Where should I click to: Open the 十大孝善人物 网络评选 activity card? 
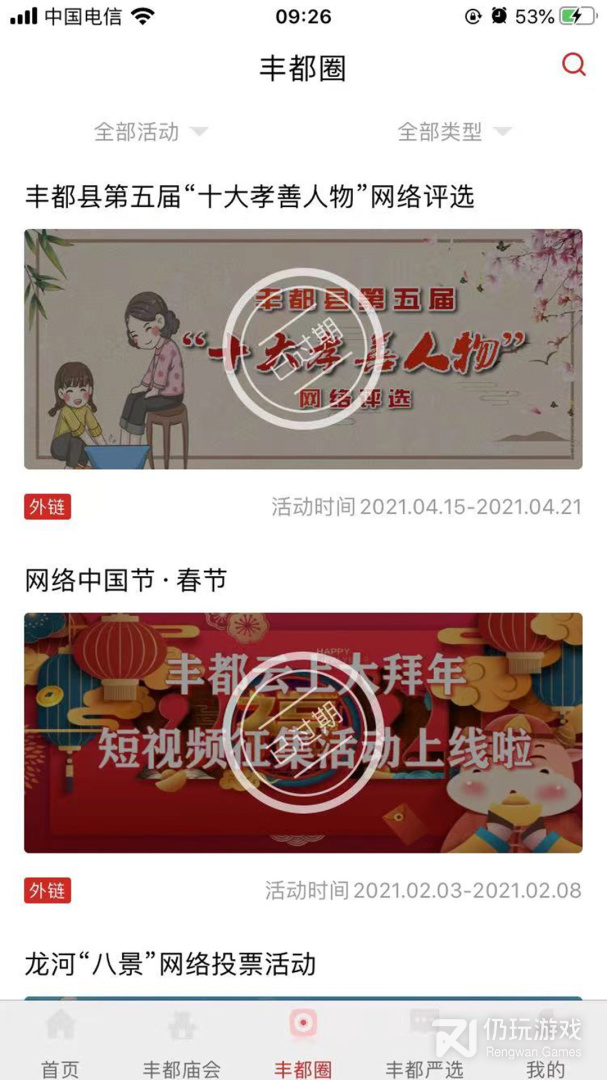click(303, 349)
